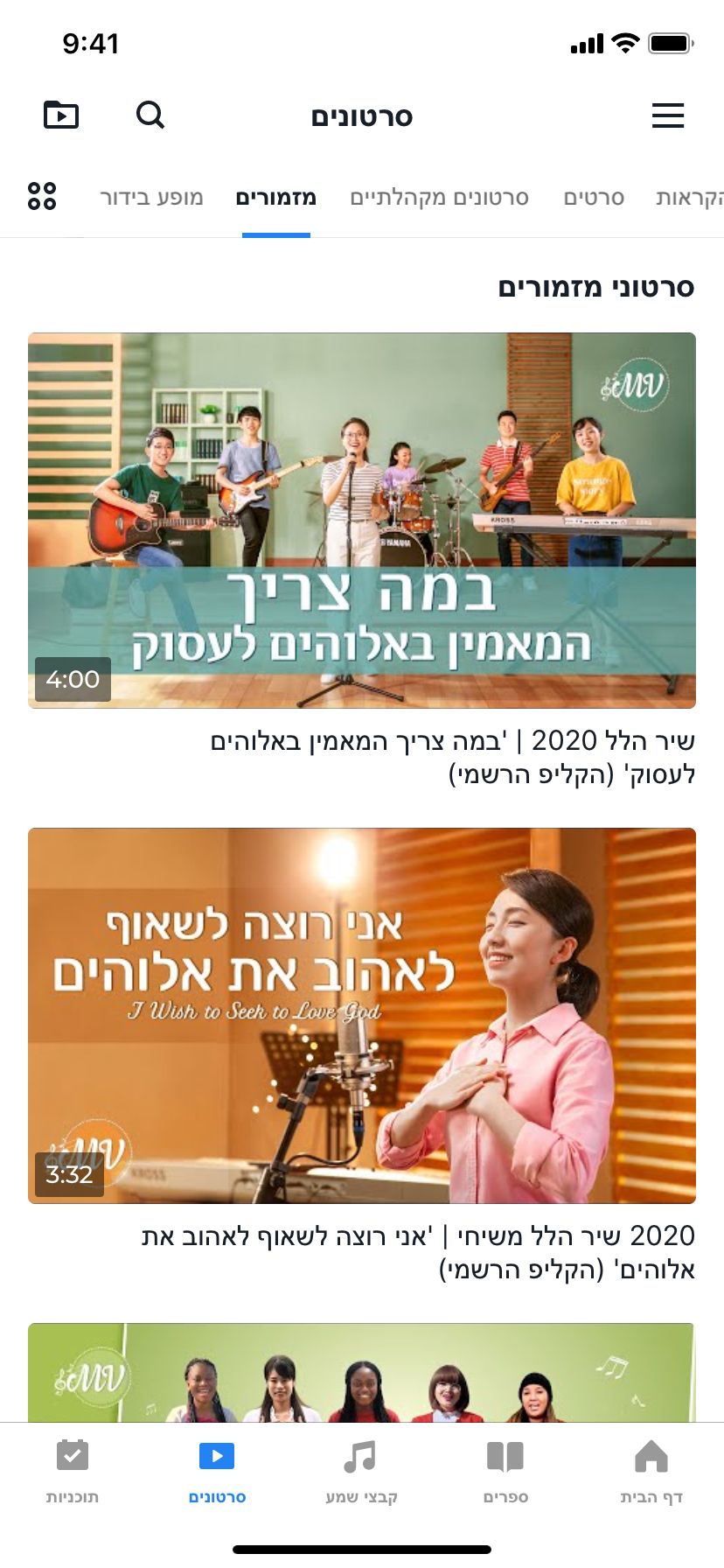
Task: Play the 4:00 video במה צריך המאמין באלוהים לעסוק
Action: tap(362, 520)
